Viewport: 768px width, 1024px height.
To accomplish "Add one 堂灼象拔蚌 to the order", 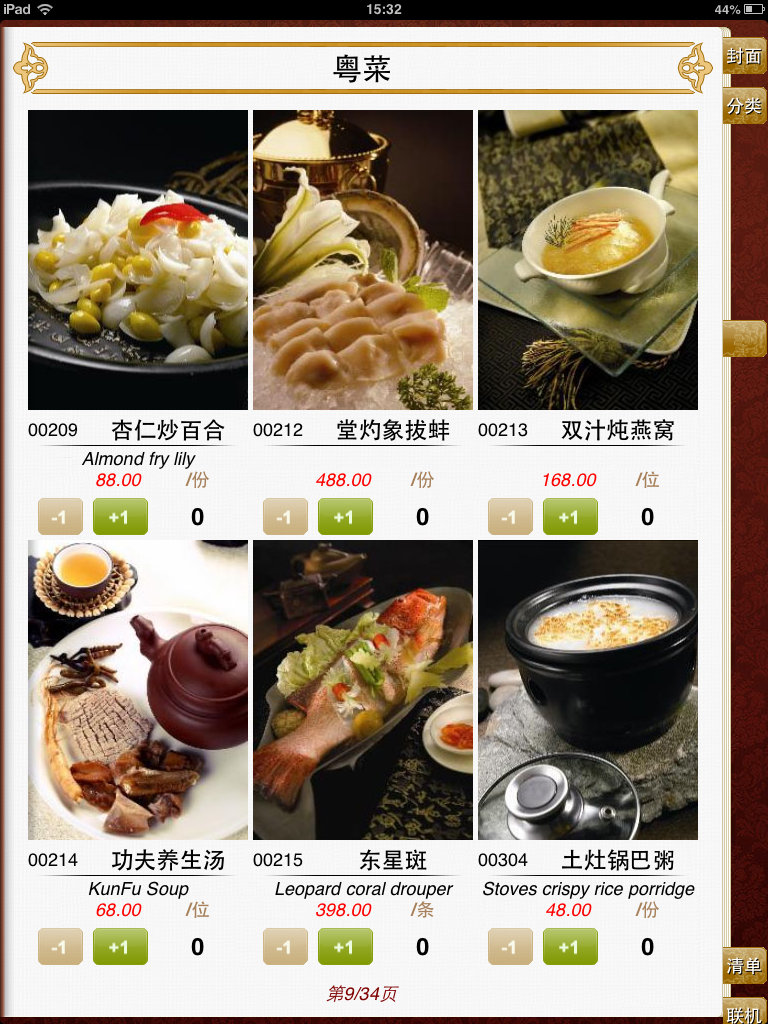I will coord(345,517).
